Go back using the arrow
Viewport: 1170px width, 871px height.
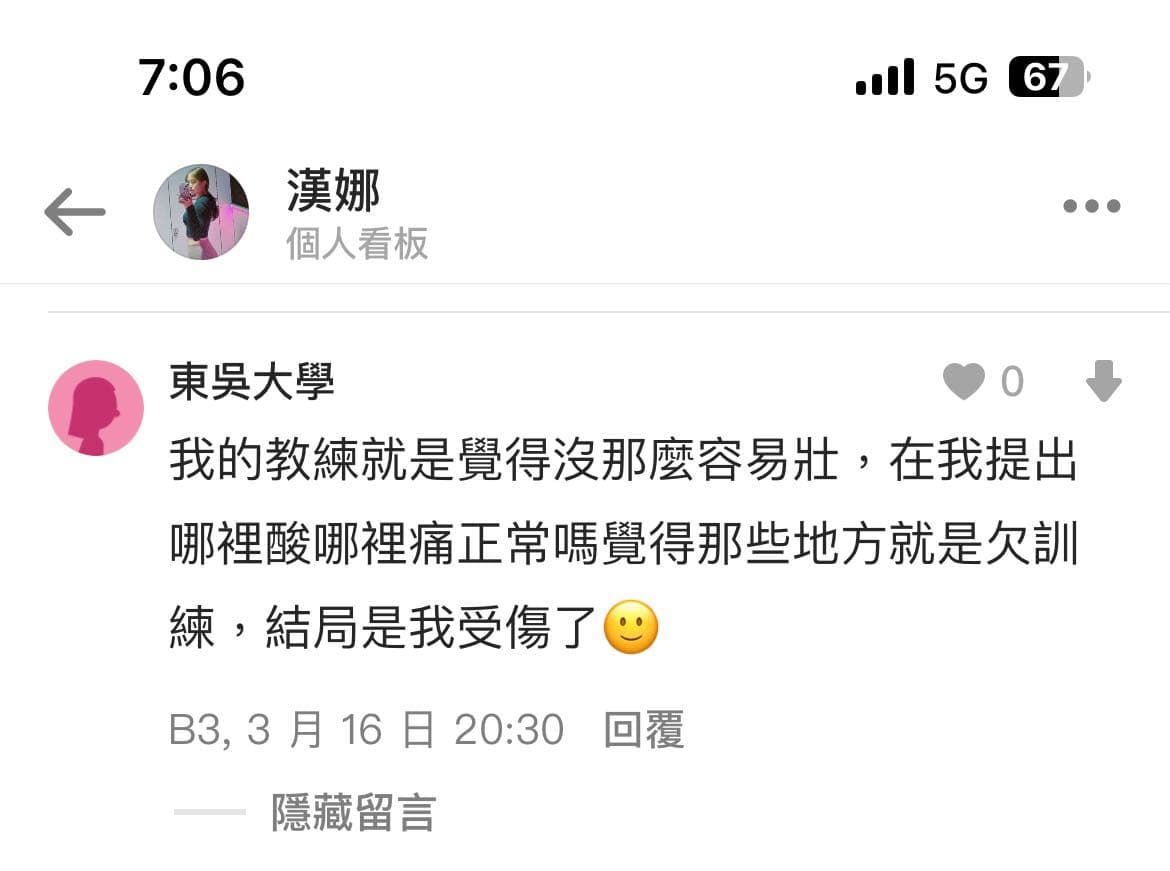75,212
